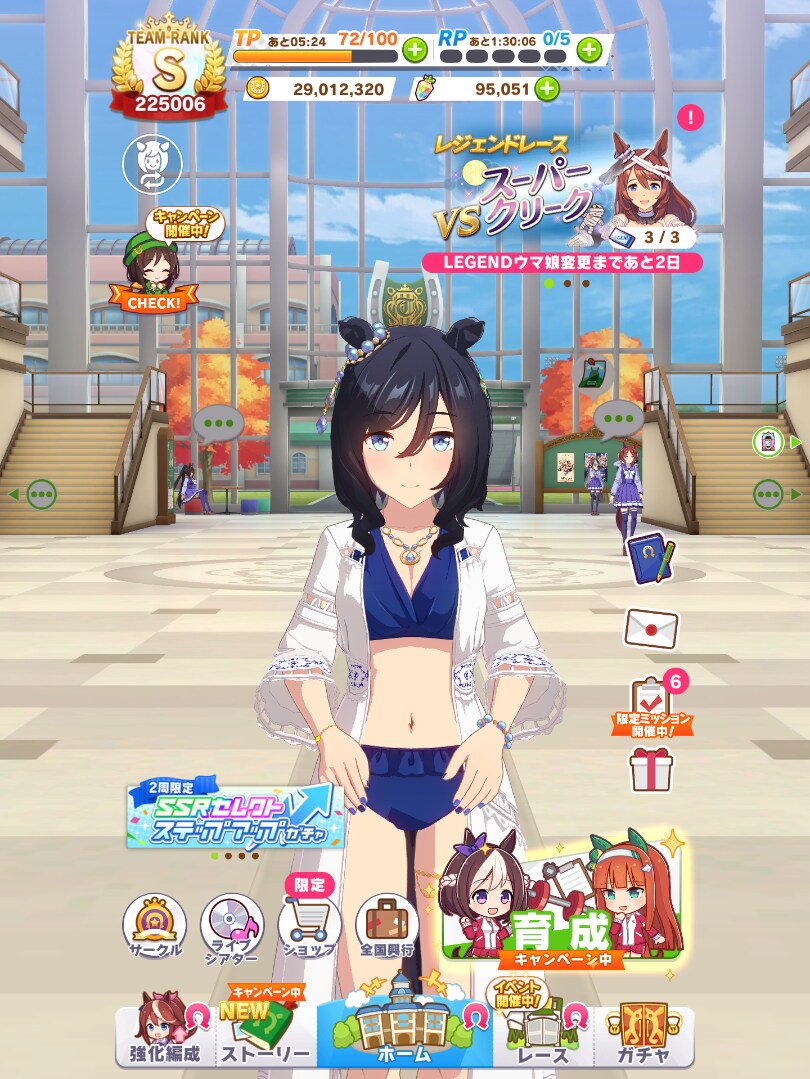Open the サークル circle menu

[155, 925]
